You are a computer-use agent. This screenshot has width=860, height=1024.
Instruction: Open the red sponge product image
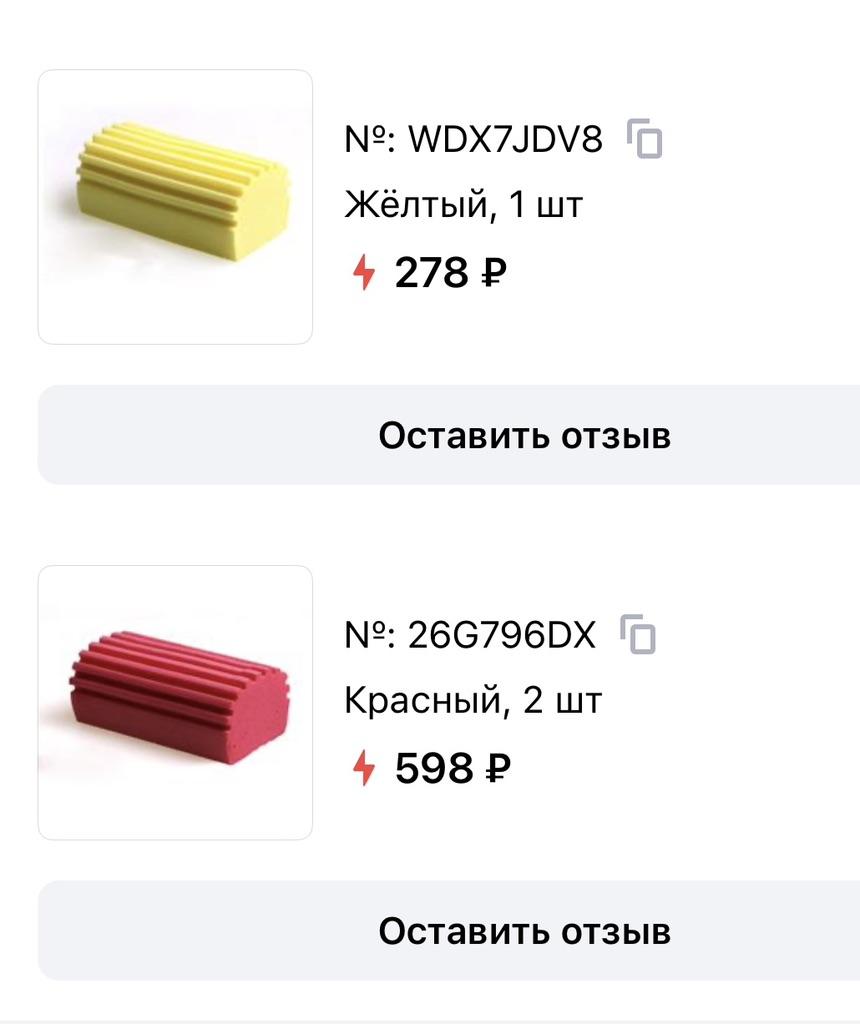(175, 702)
